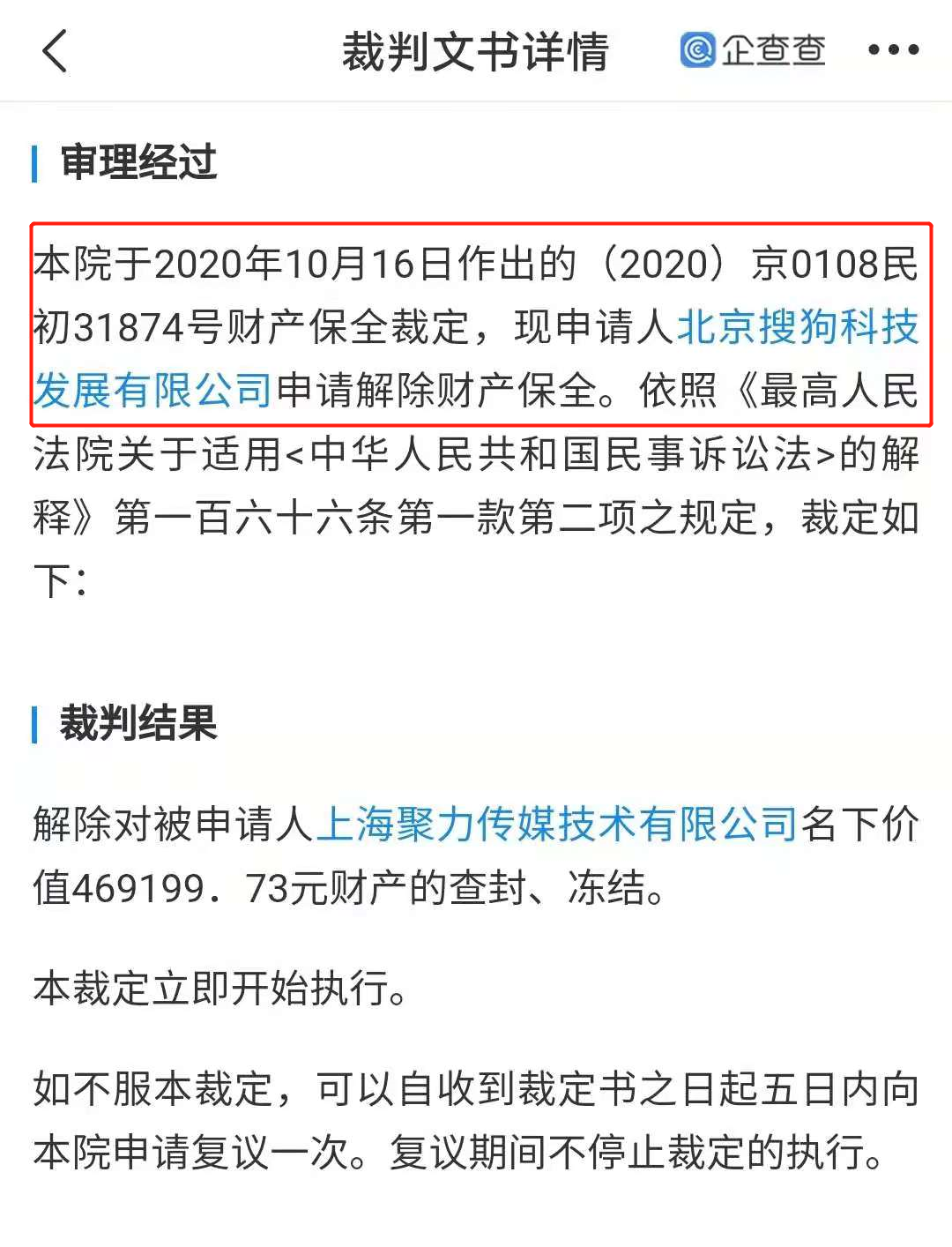Open the three-dot overflow menu
This screenshot has height=1247, width=952.
(893, 50)
